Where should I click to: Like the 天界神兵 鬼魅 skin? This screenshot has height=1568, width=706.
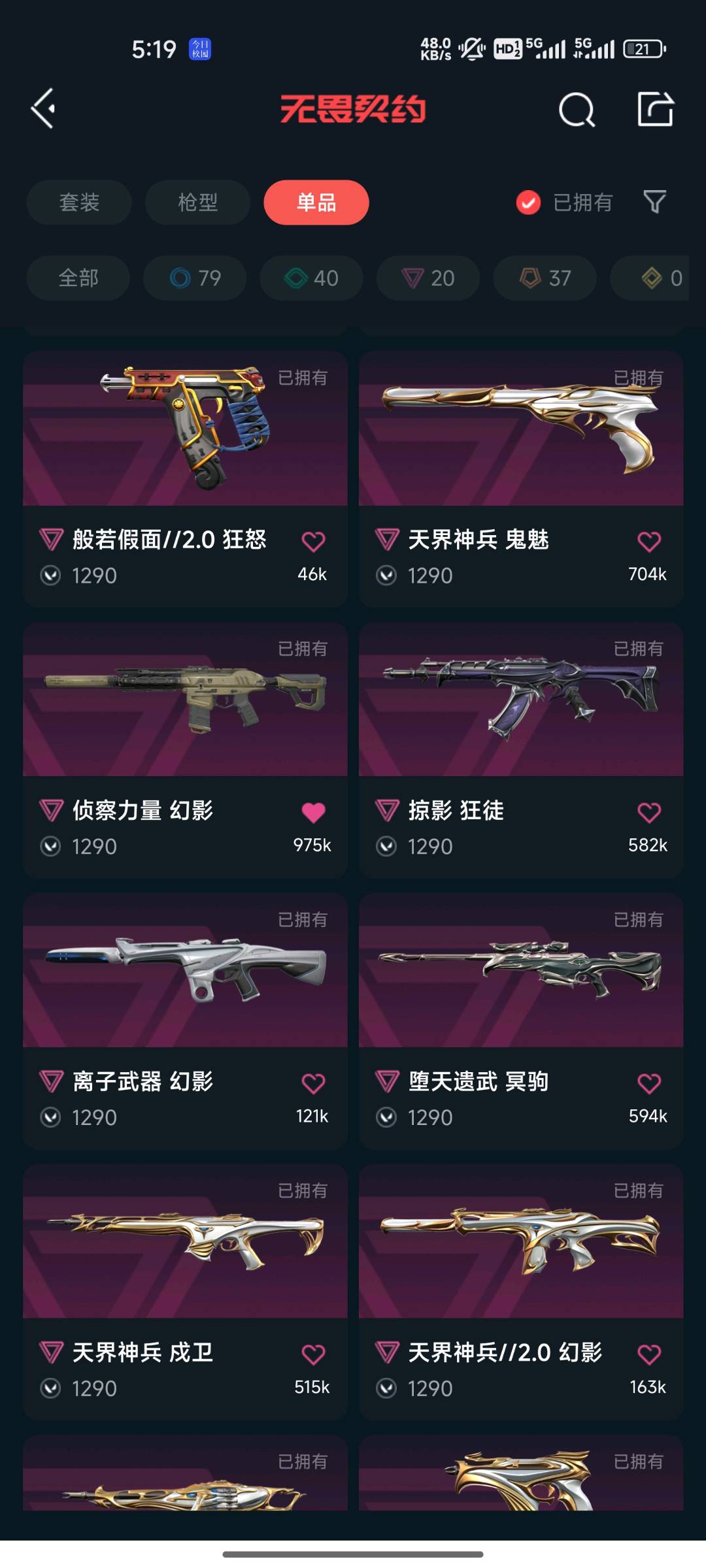[648, 541]
